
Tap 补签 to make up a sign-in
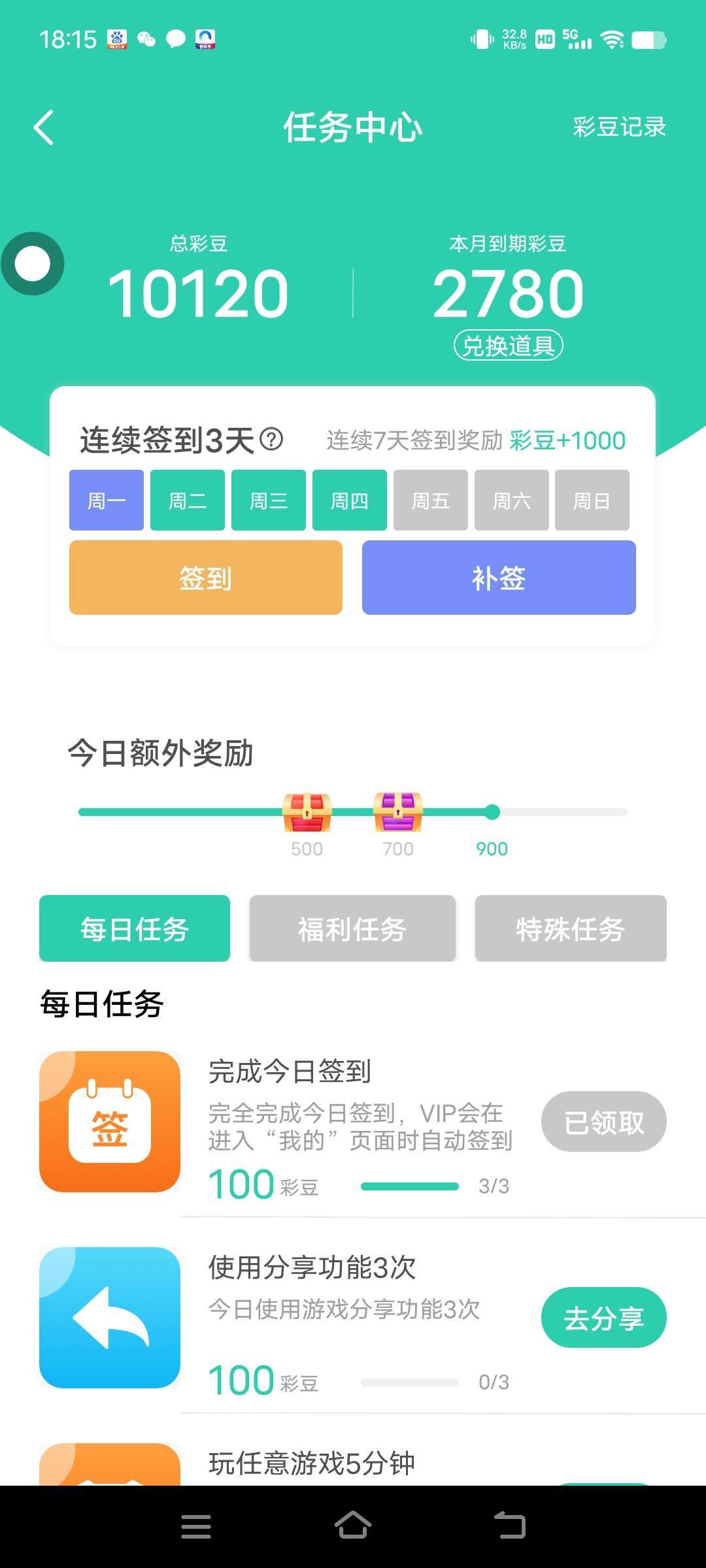(499, 578)
